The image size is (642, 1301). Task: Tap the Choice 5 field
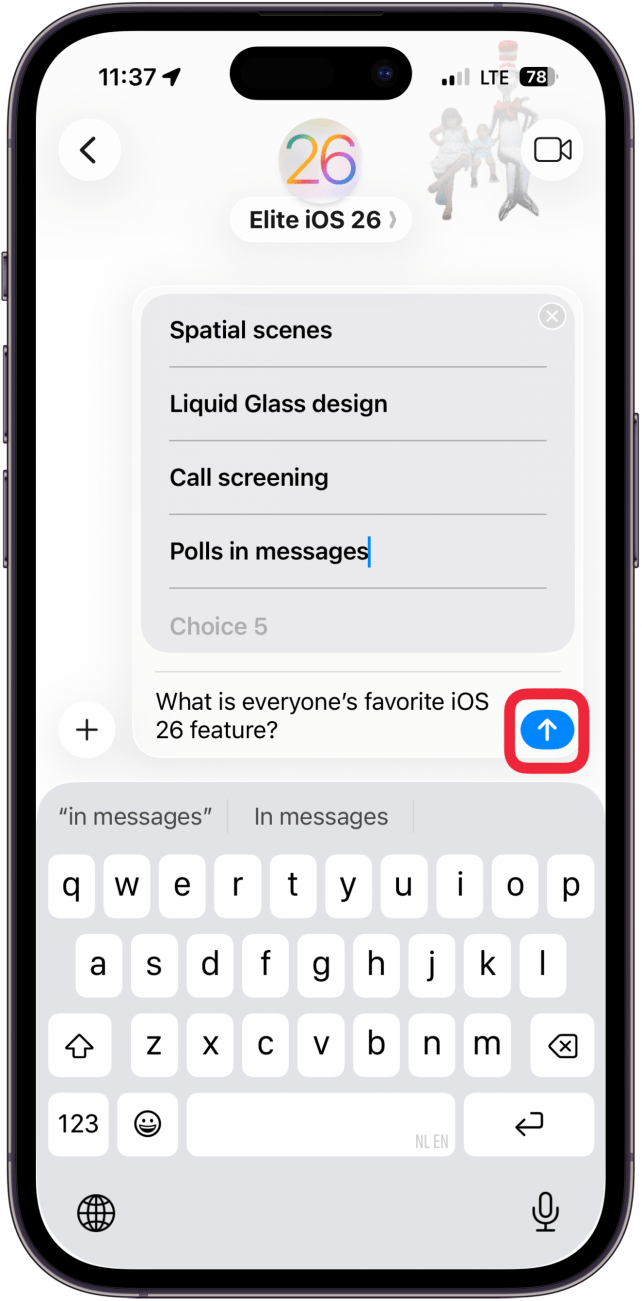[358, 626]
